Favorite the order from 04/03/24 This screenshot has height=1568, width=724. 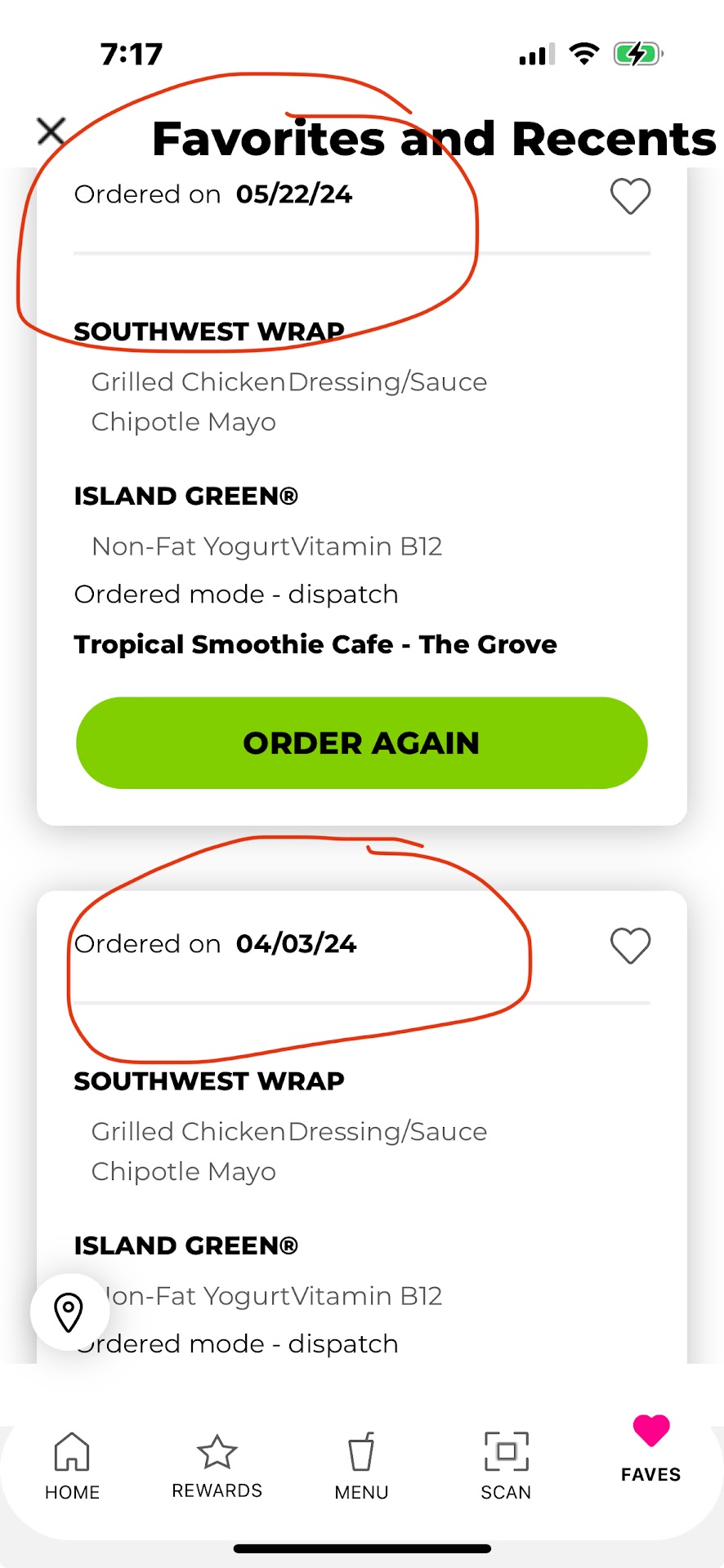point(630,946)
